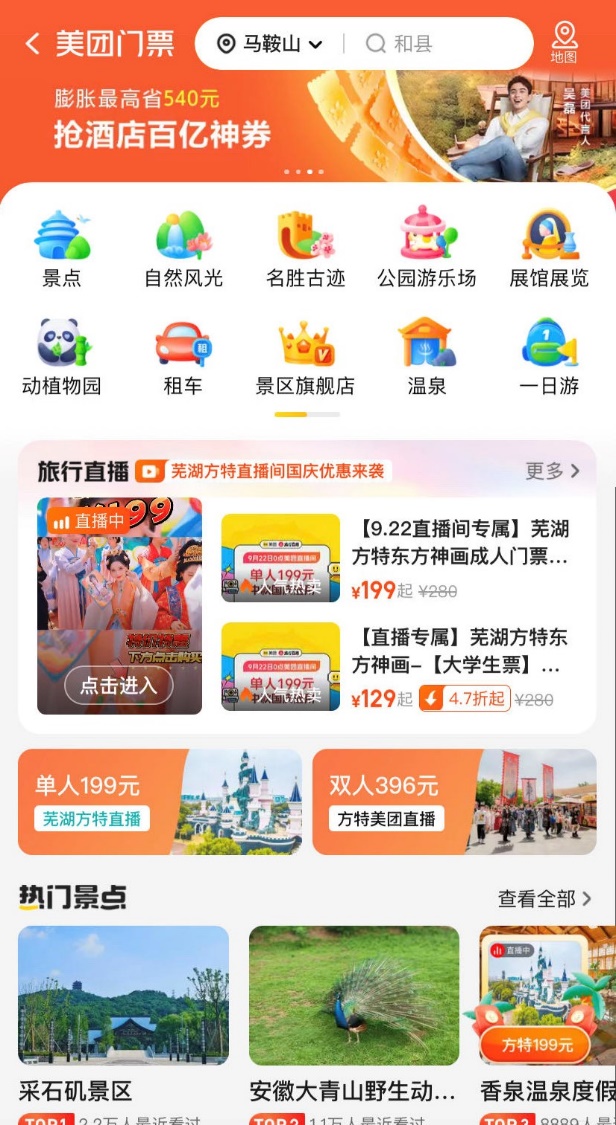Viewport: 616px width, 1125px height.
Task: View 更多 travel livestreams
Action: [x=552, y=471]
